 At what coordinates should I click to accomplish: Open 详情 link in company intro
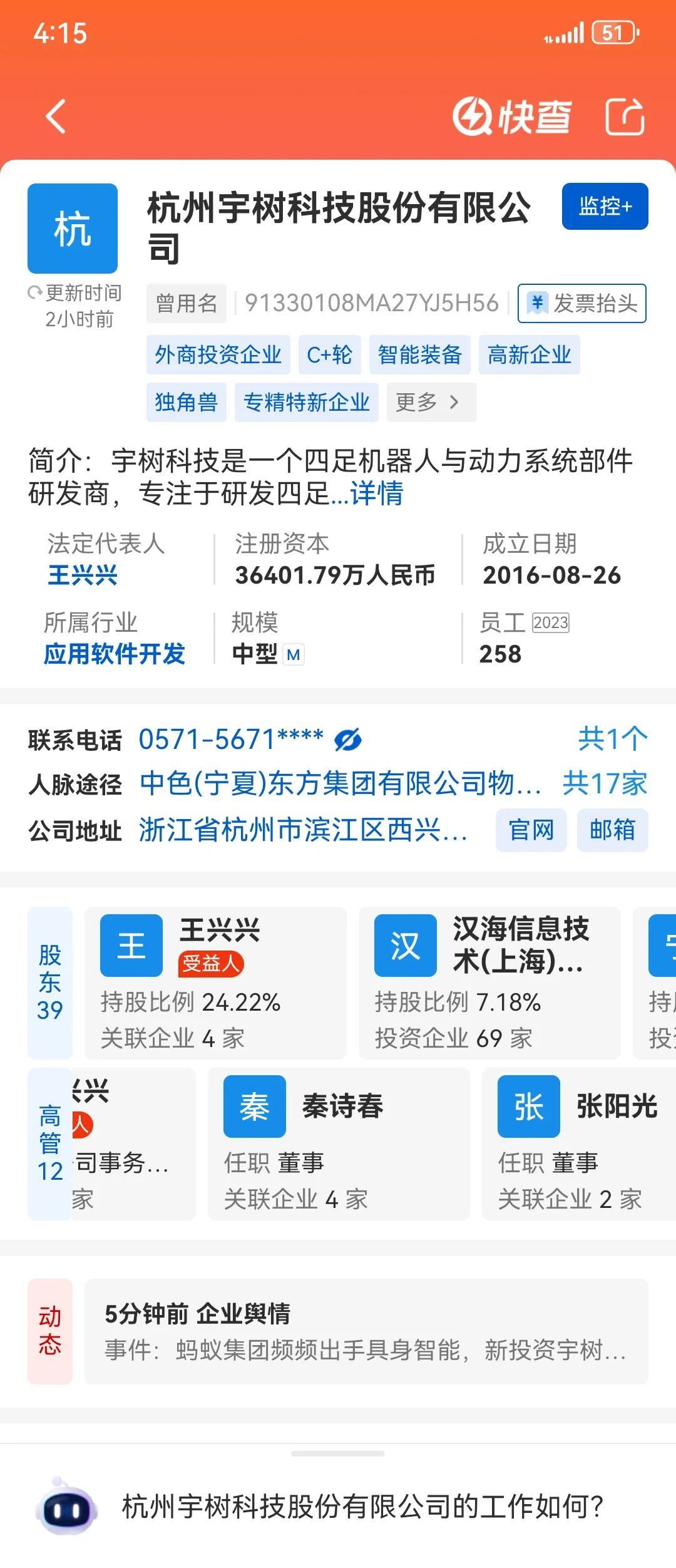click(x=377, y=493)
